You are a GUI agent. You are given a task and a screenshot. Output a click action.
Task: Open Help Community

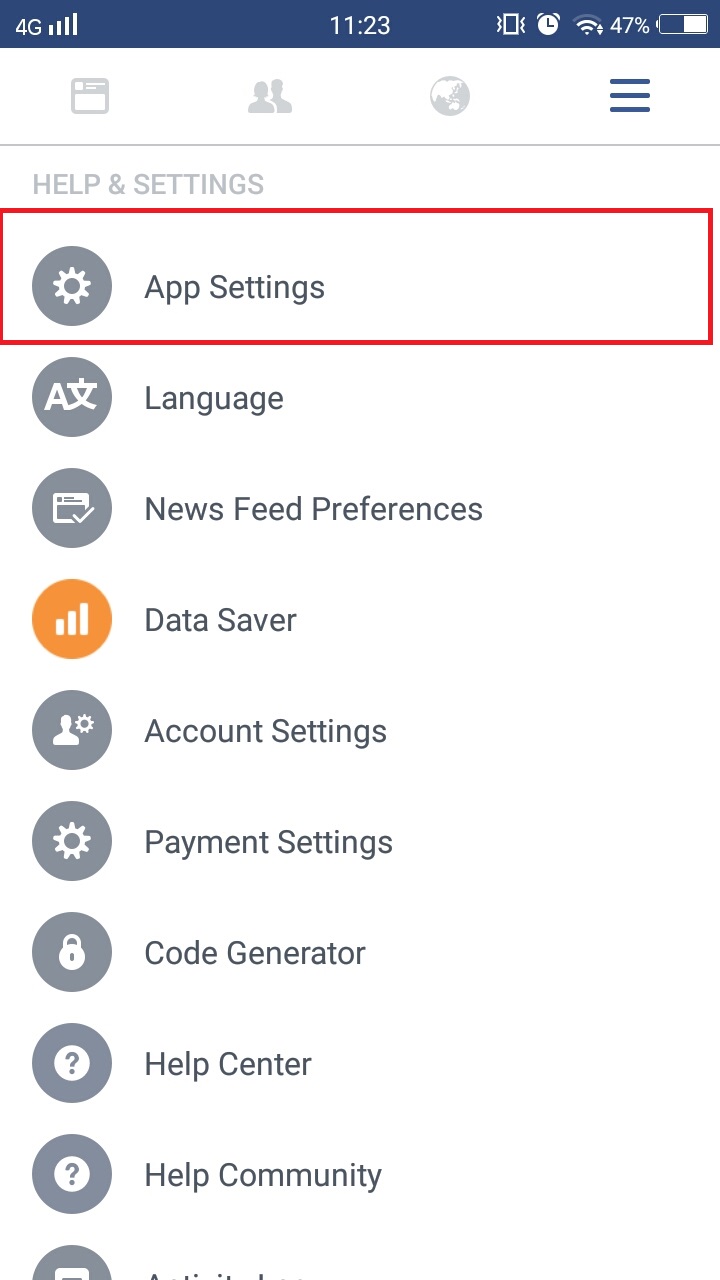(x=263, y=1176)
